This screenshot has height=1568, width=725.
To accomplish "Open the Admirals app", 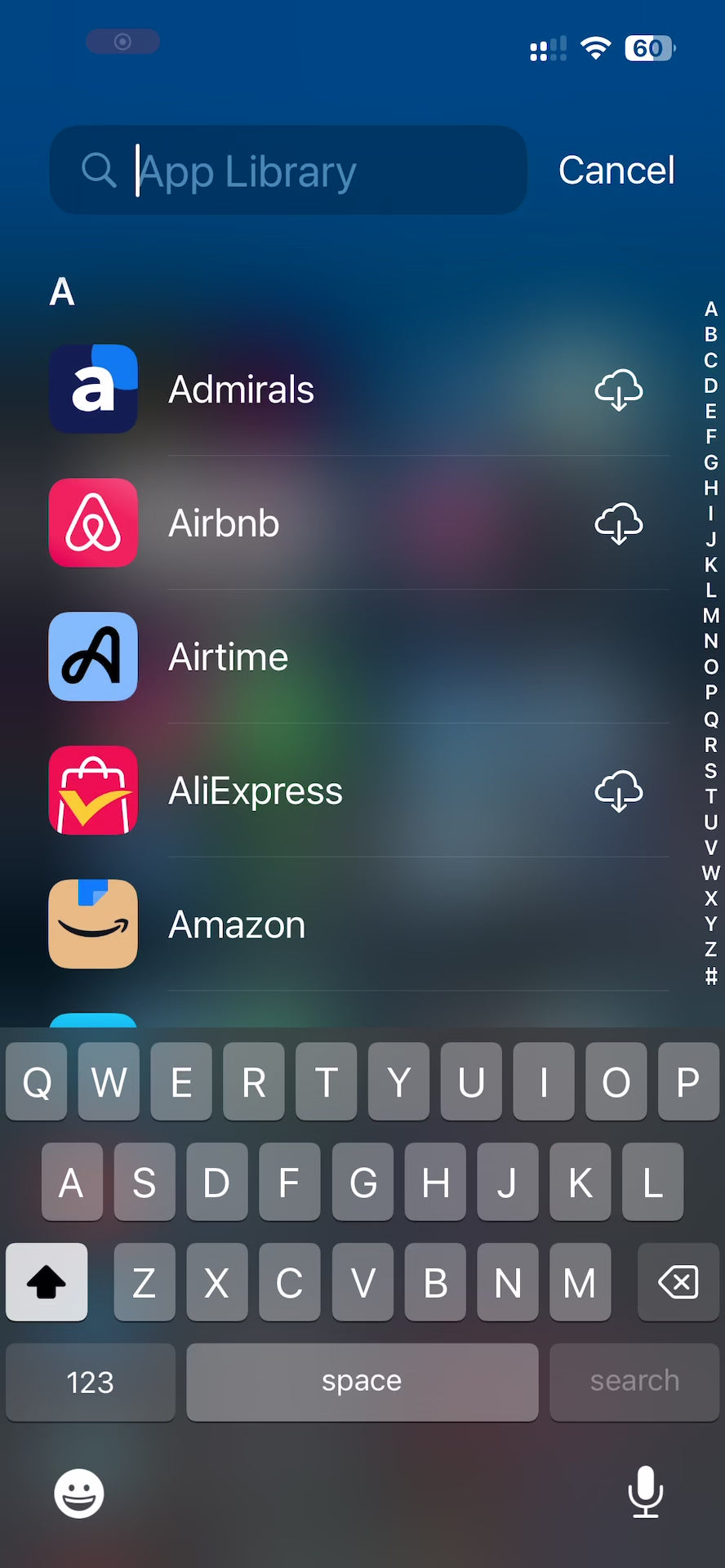I will [241, 390].
